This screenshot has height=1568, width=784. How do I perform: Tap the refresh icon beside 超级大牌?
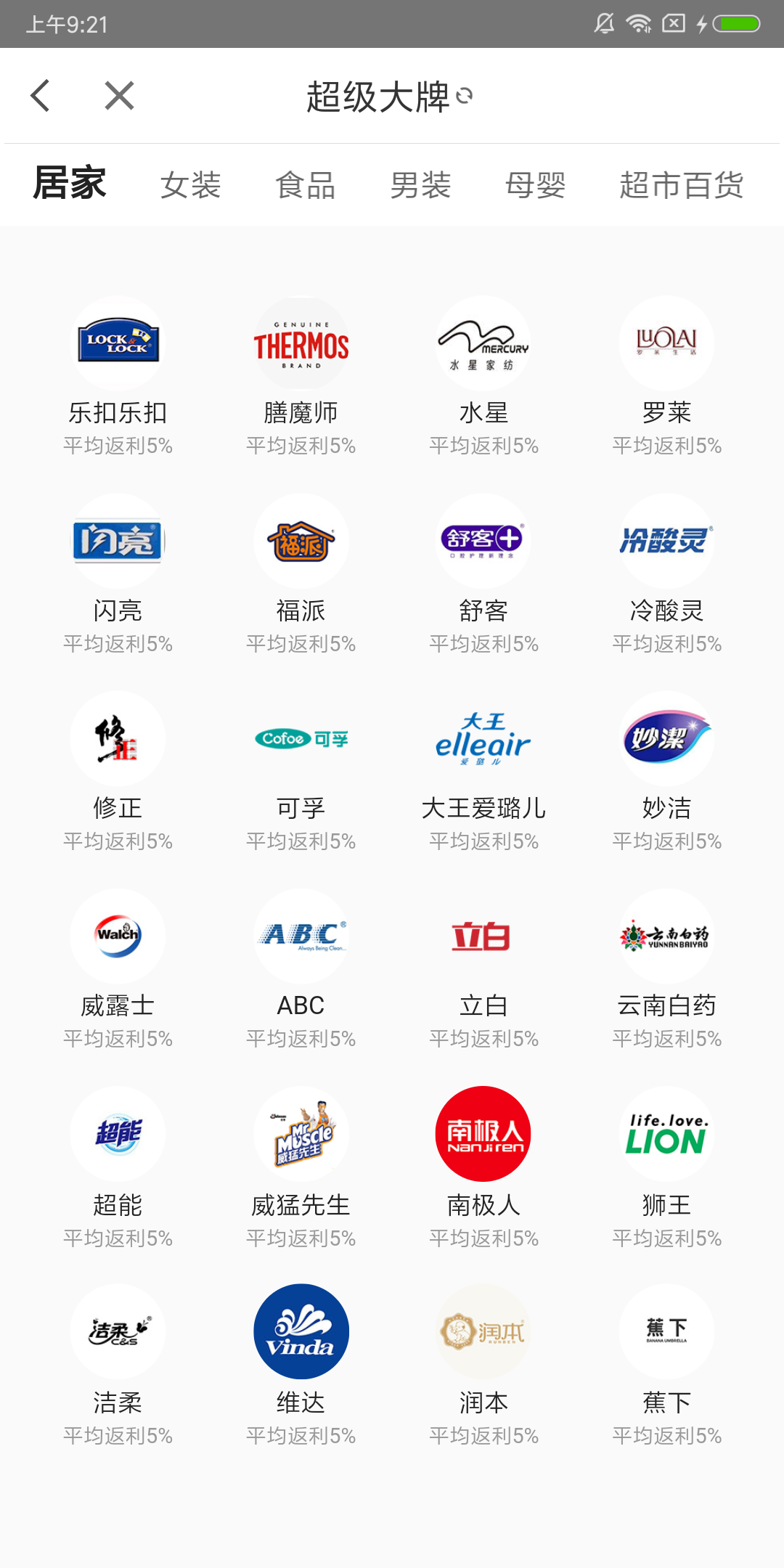(x=465, y=96)
